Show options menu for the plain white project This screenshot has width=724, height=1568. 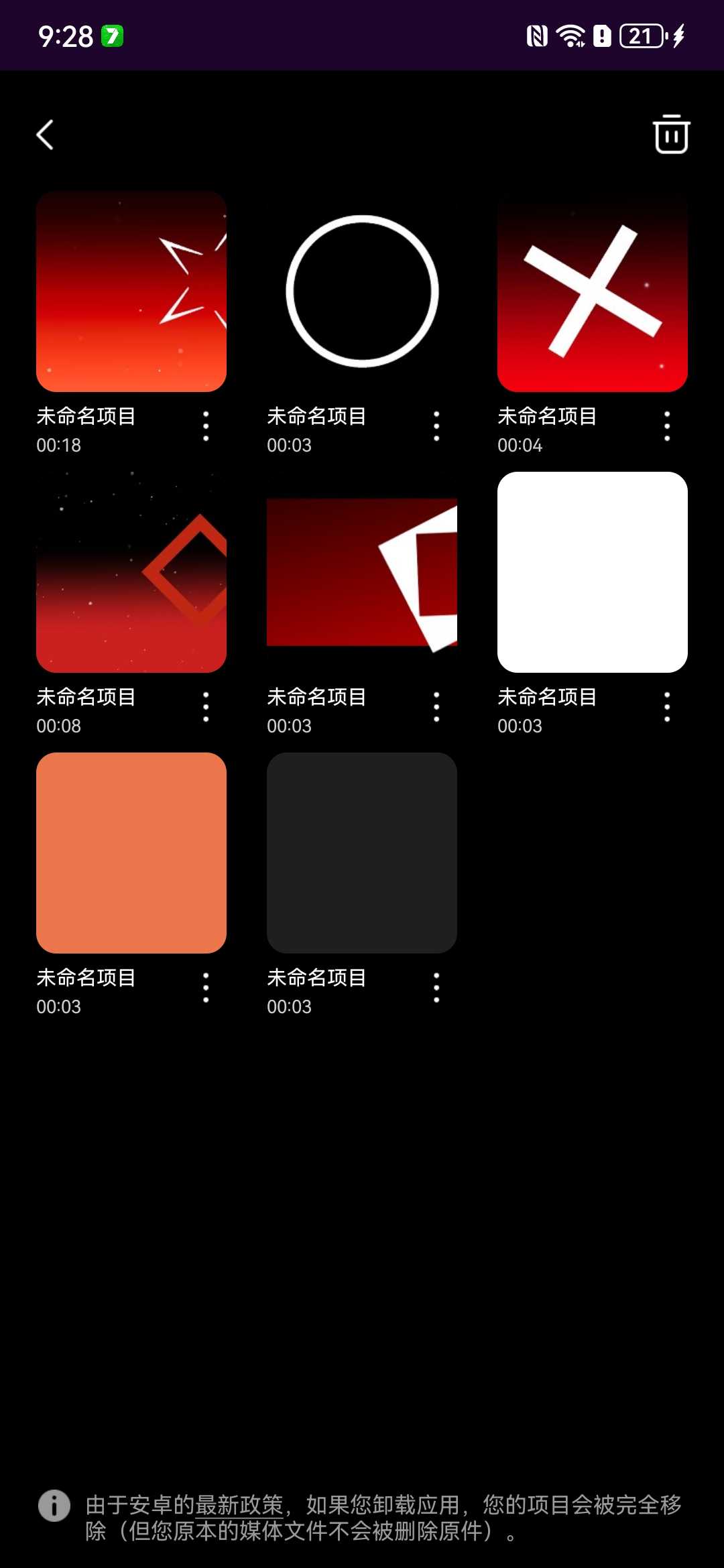point(667,707)
